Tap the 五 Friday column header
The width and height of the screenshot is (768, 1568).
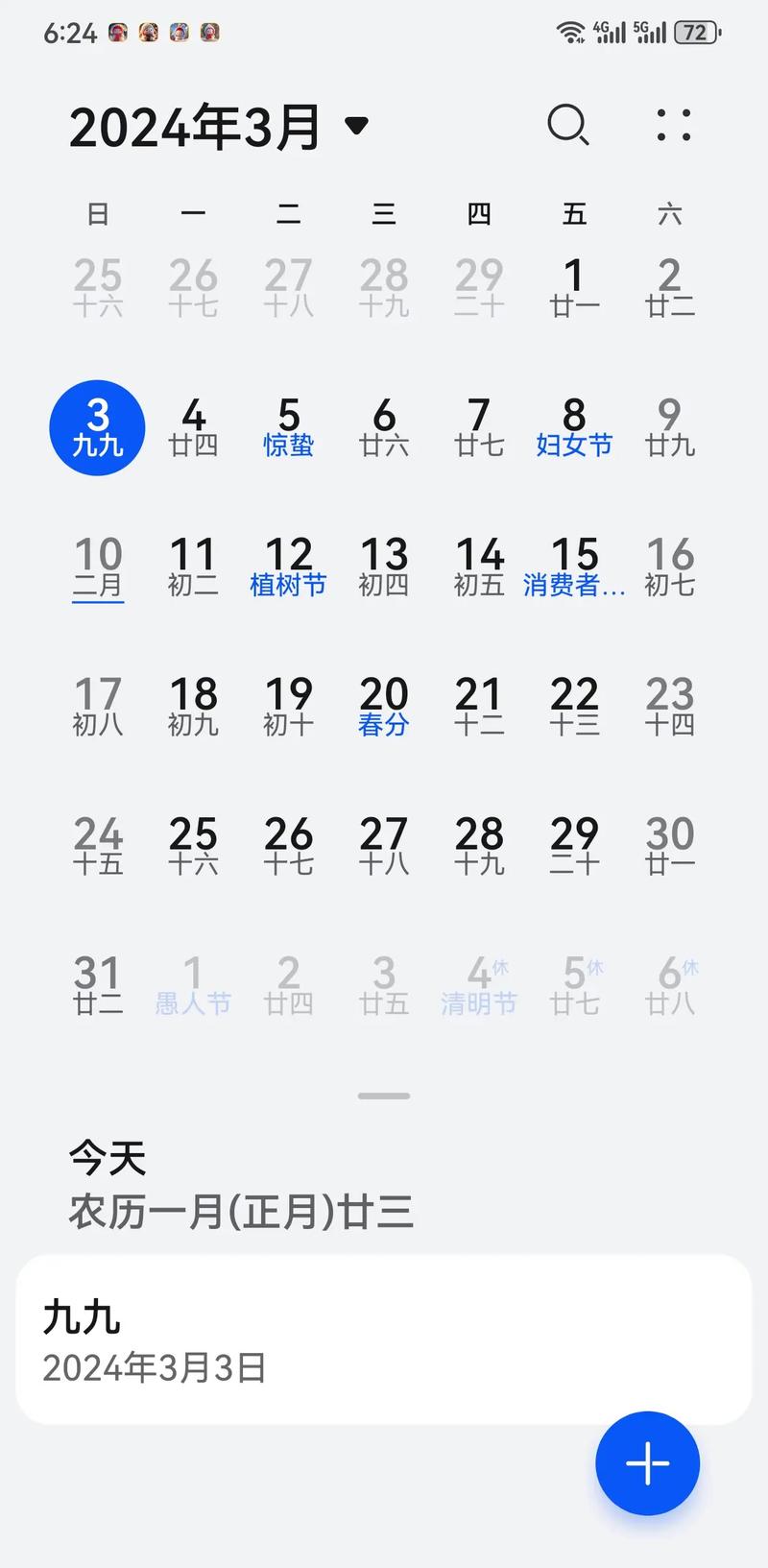574,214
